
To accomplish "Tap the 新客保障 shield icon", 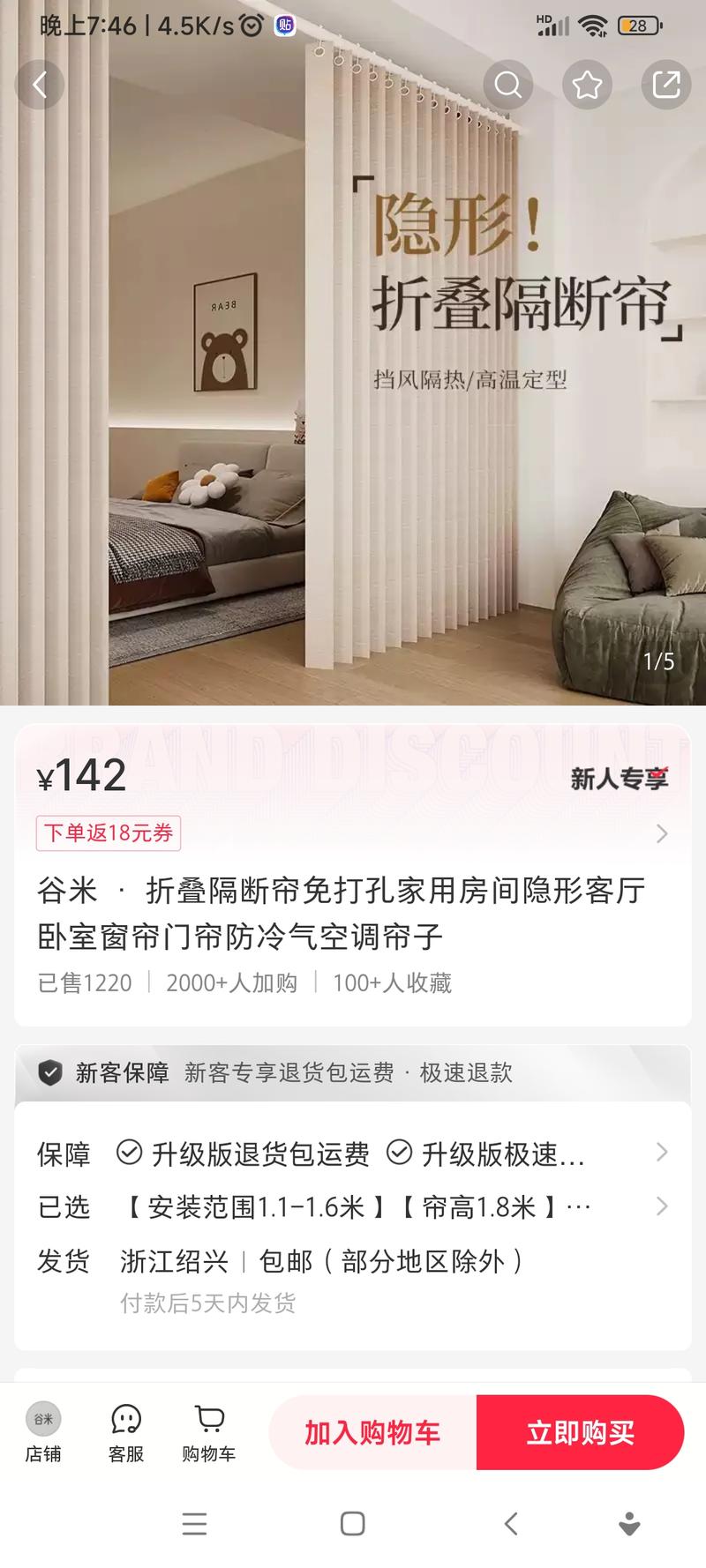I will point(50,1073).
